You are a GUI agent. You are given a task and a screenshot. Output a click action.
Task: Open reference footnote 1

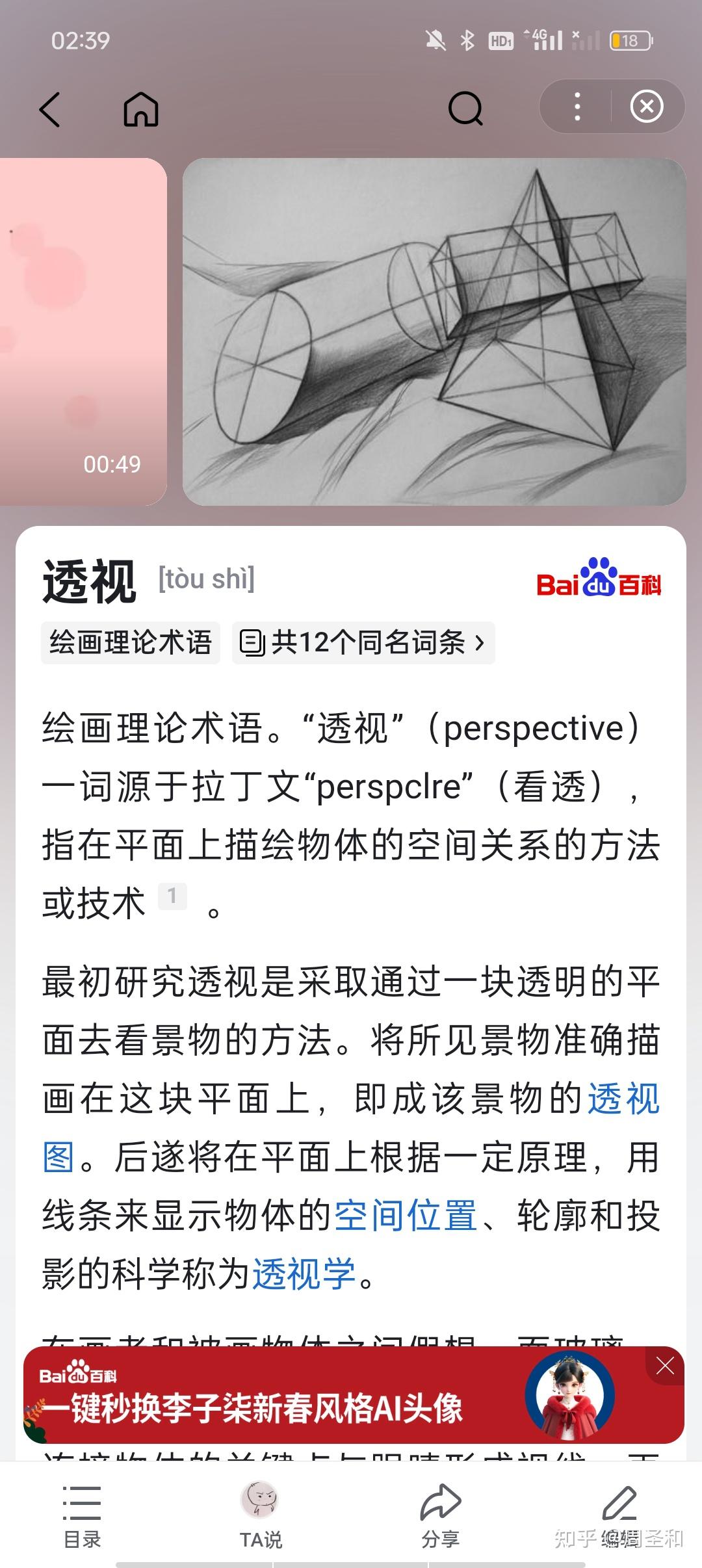pyautogui.click(x=172, y=896)
